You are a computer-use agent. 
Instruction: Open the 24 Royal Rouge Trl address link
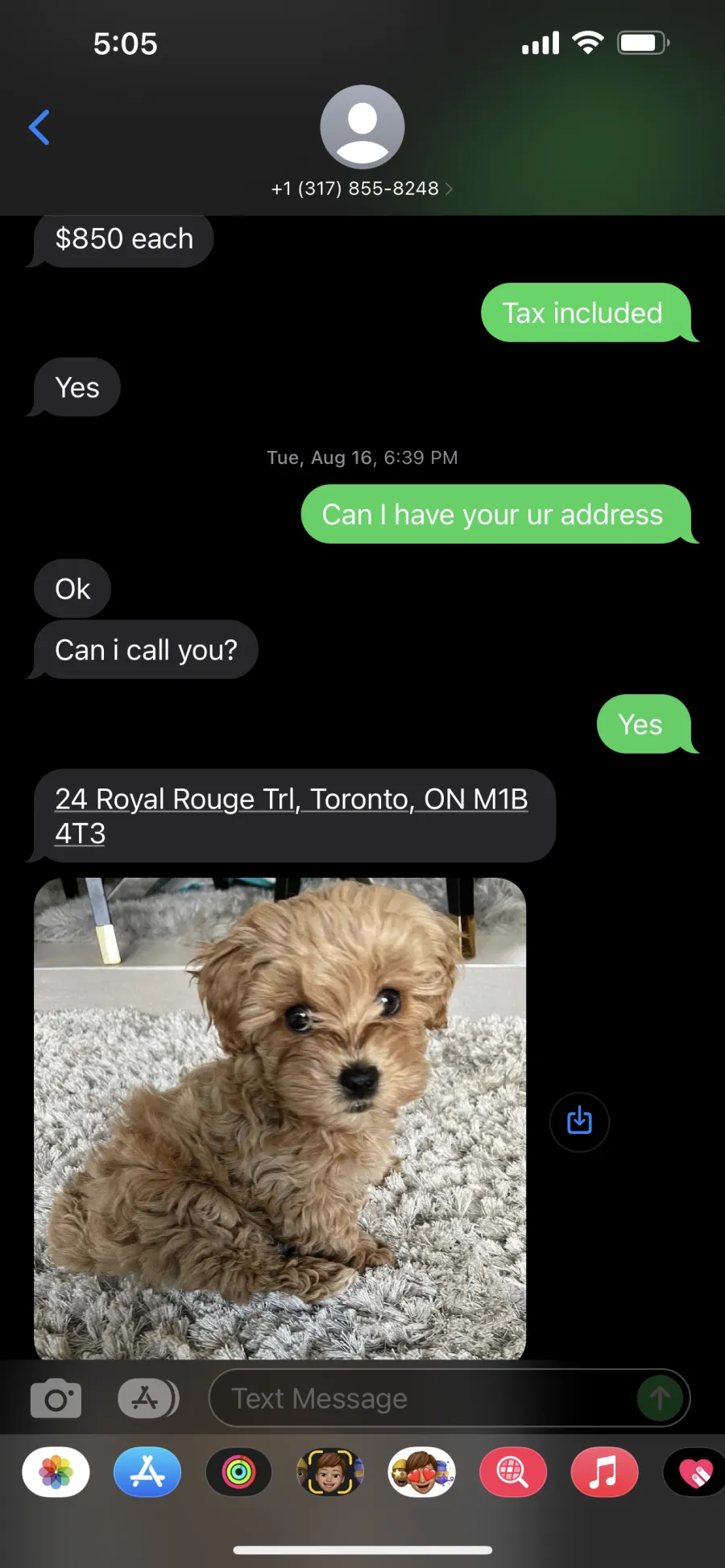[x=292, y=816]
